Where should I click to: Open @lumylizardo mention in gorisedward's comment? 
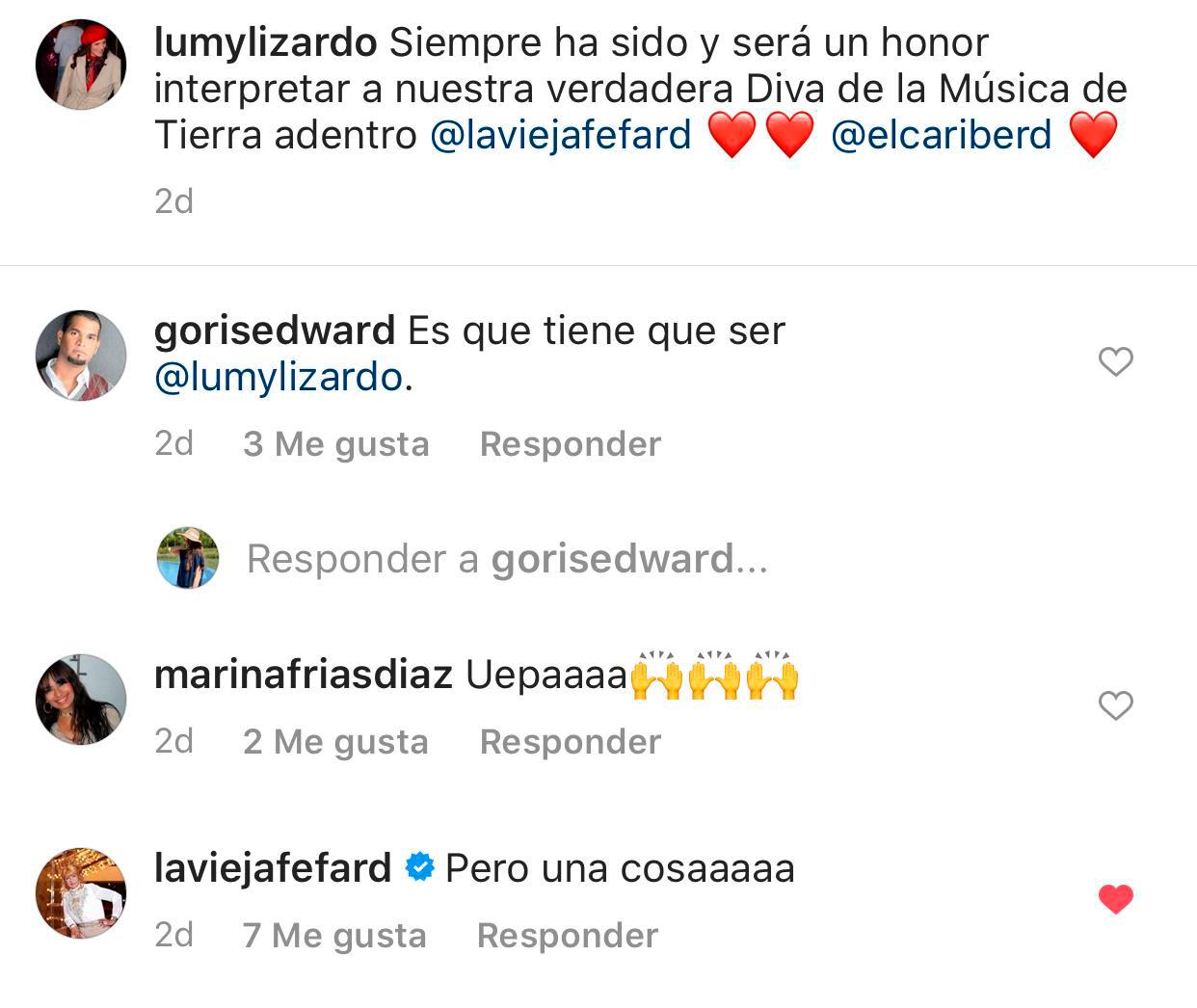click(279, 377)
